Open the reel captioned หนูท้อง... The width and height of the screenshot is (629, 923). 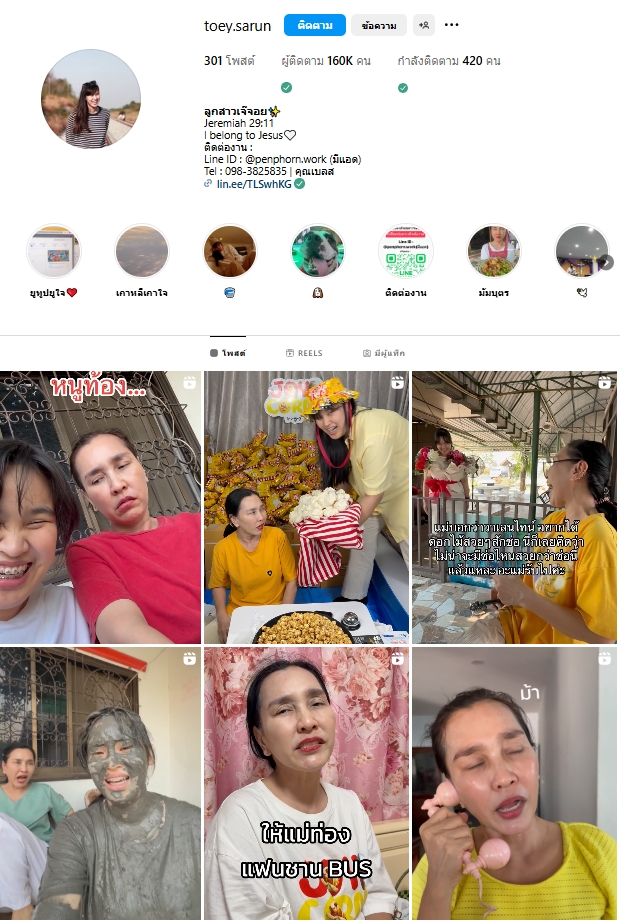(101, 508)
